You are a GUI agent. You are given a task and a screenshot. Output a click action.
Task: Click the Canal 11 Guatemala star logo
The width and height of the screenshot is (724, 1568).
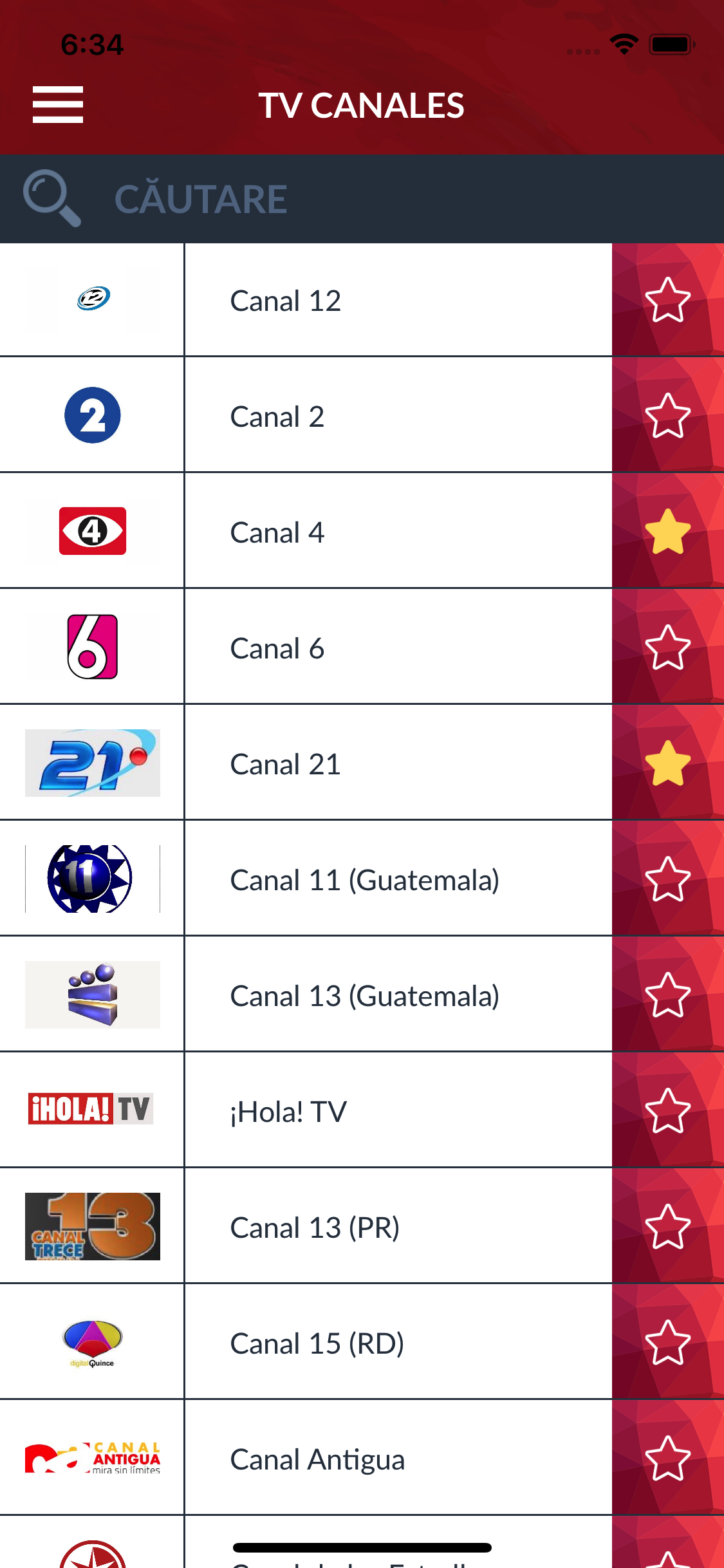tap(92, 879)
